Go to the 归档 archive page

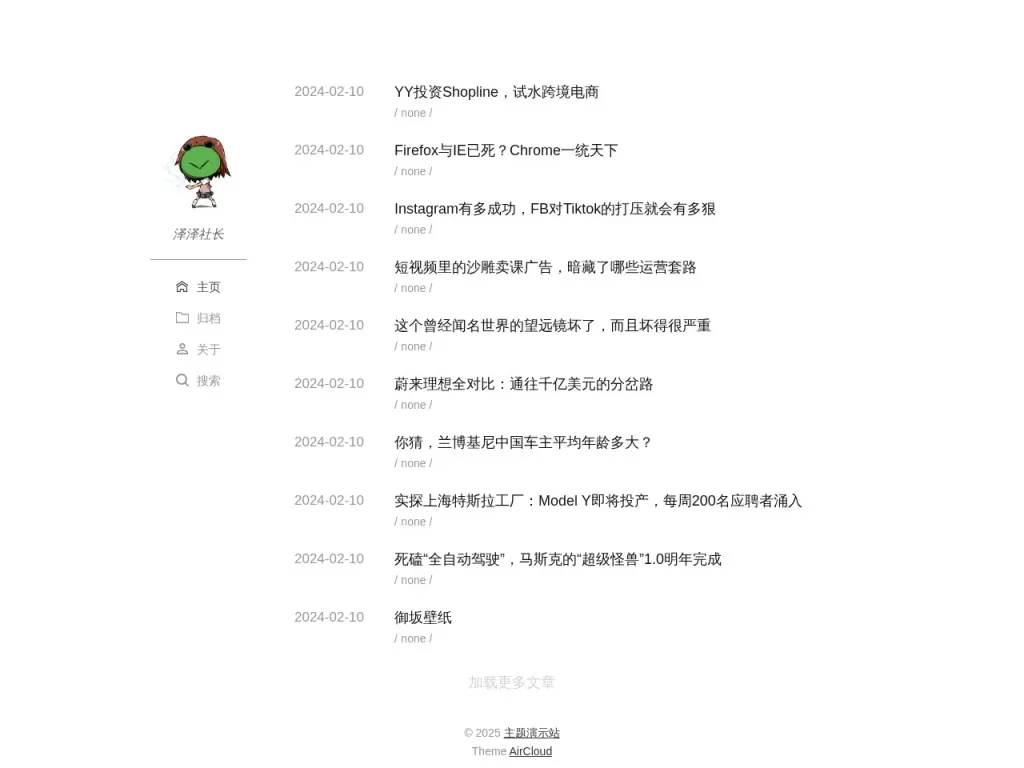[x=198, y=318]
